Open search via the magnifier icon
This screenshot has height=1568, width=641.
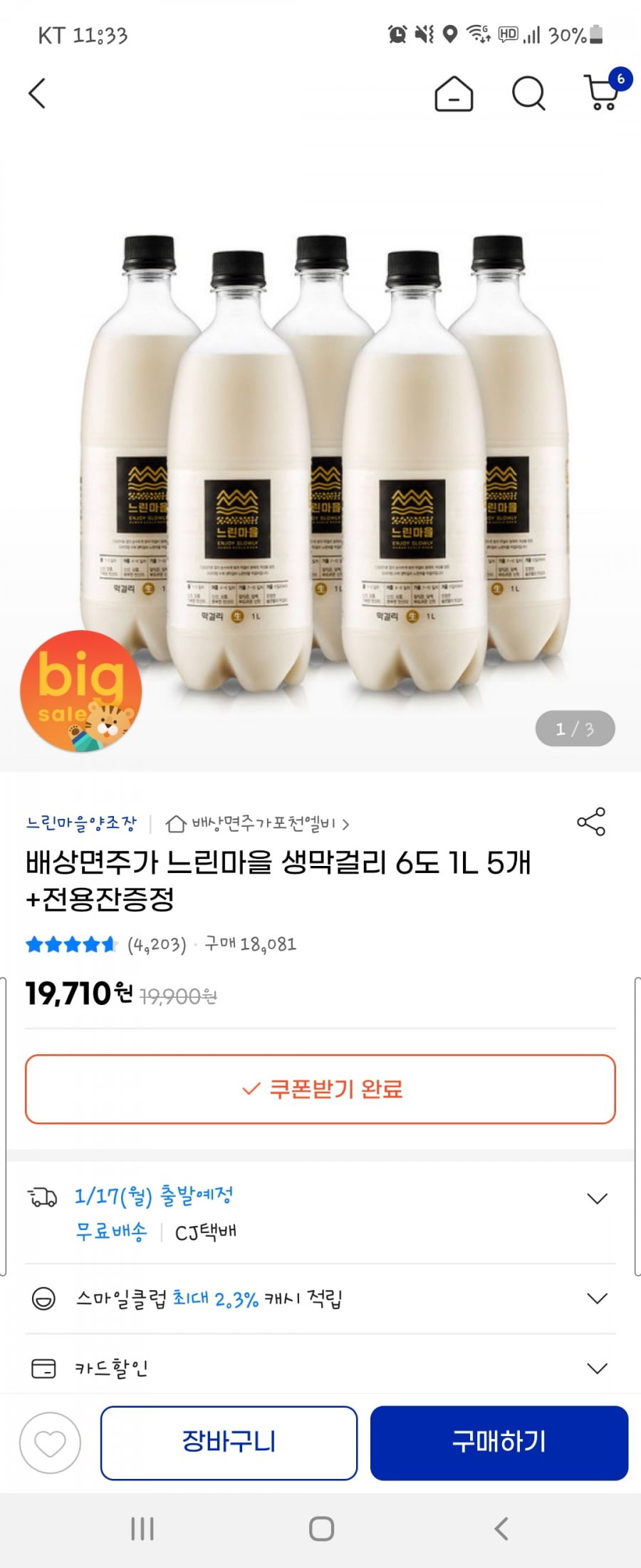point(528,93)
